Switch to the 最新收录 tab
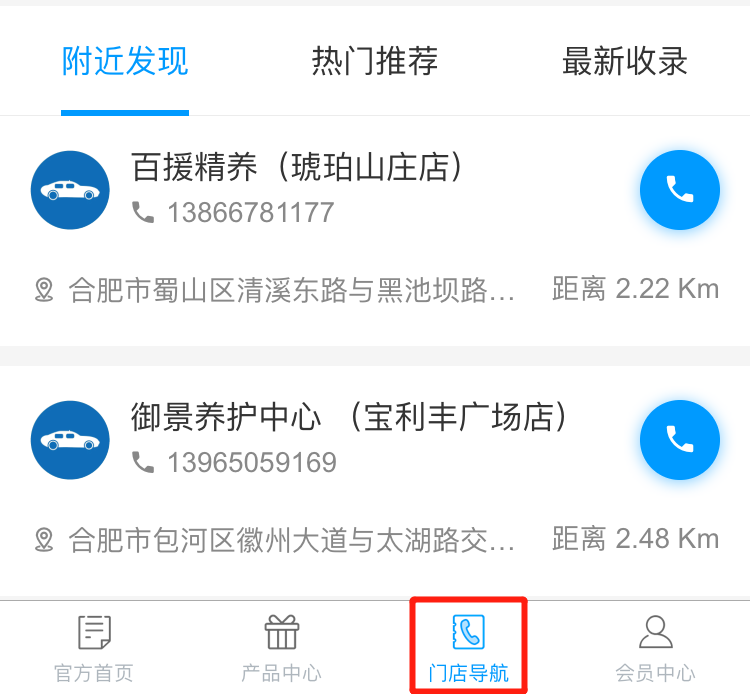This screenshot has width=750, height=694. pyautogui.click(x=624, y=62)
